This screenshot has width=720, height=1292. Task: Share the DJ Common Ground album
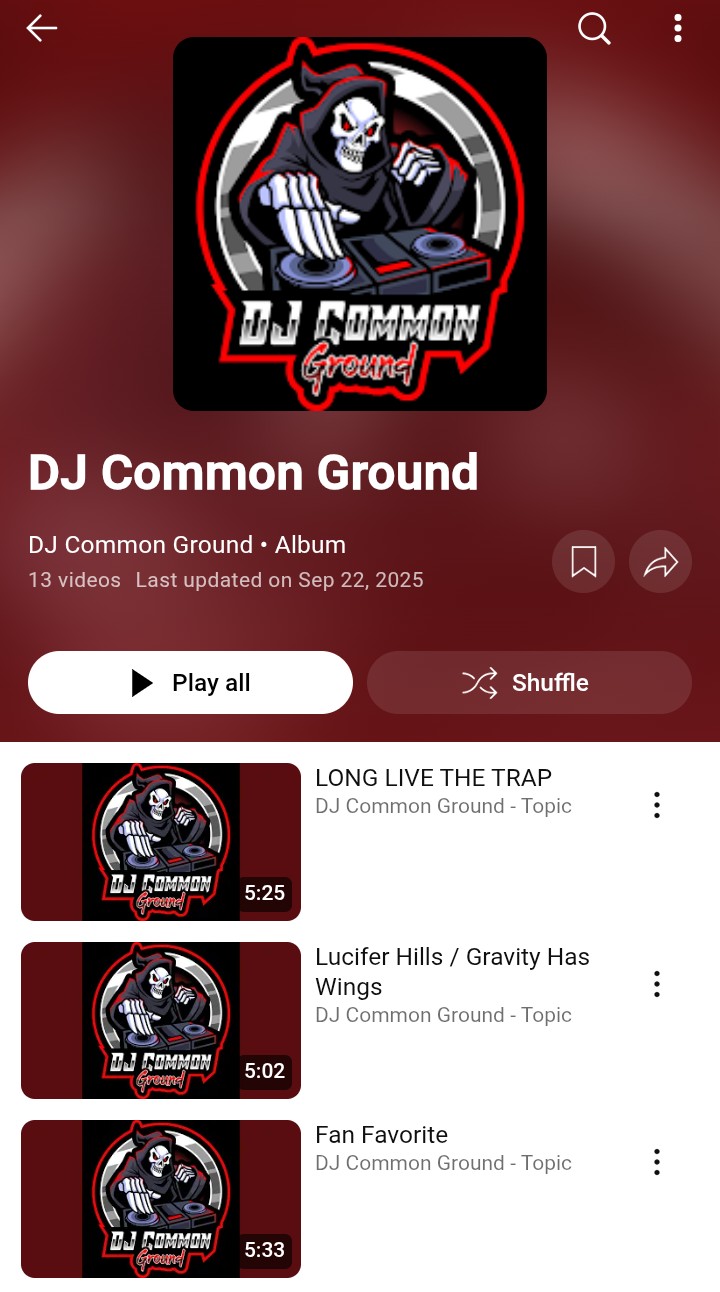[x=661, y=562]
